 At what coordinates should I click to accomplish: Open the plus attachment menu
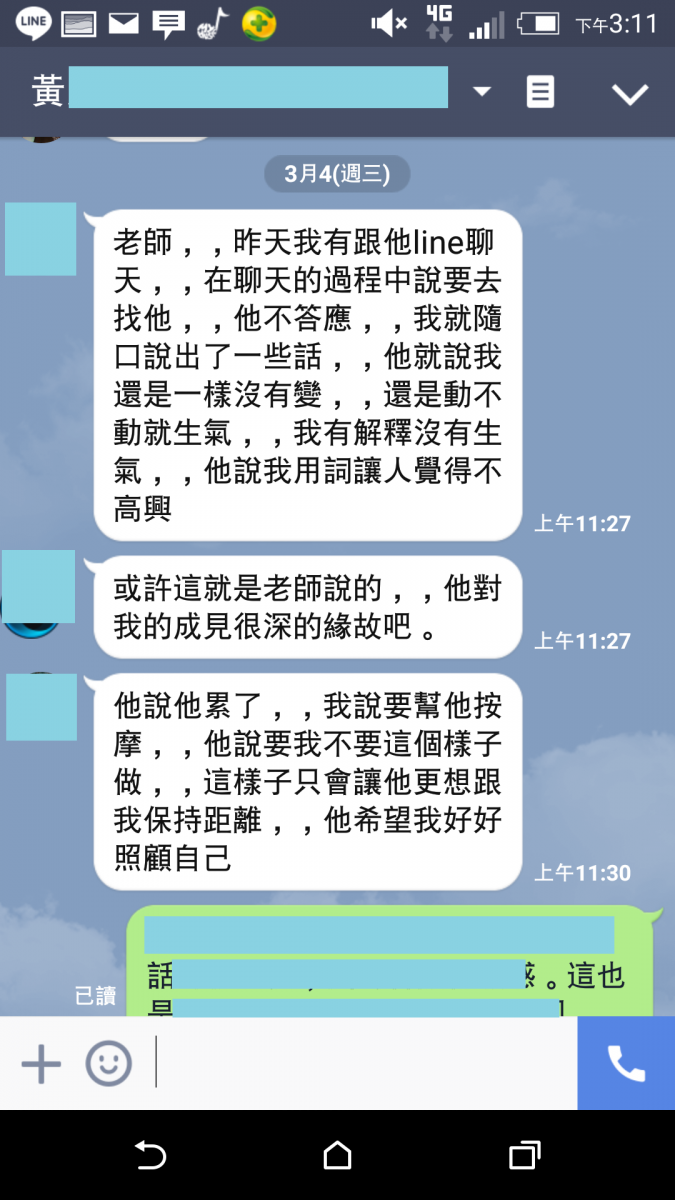[41, 1064]
